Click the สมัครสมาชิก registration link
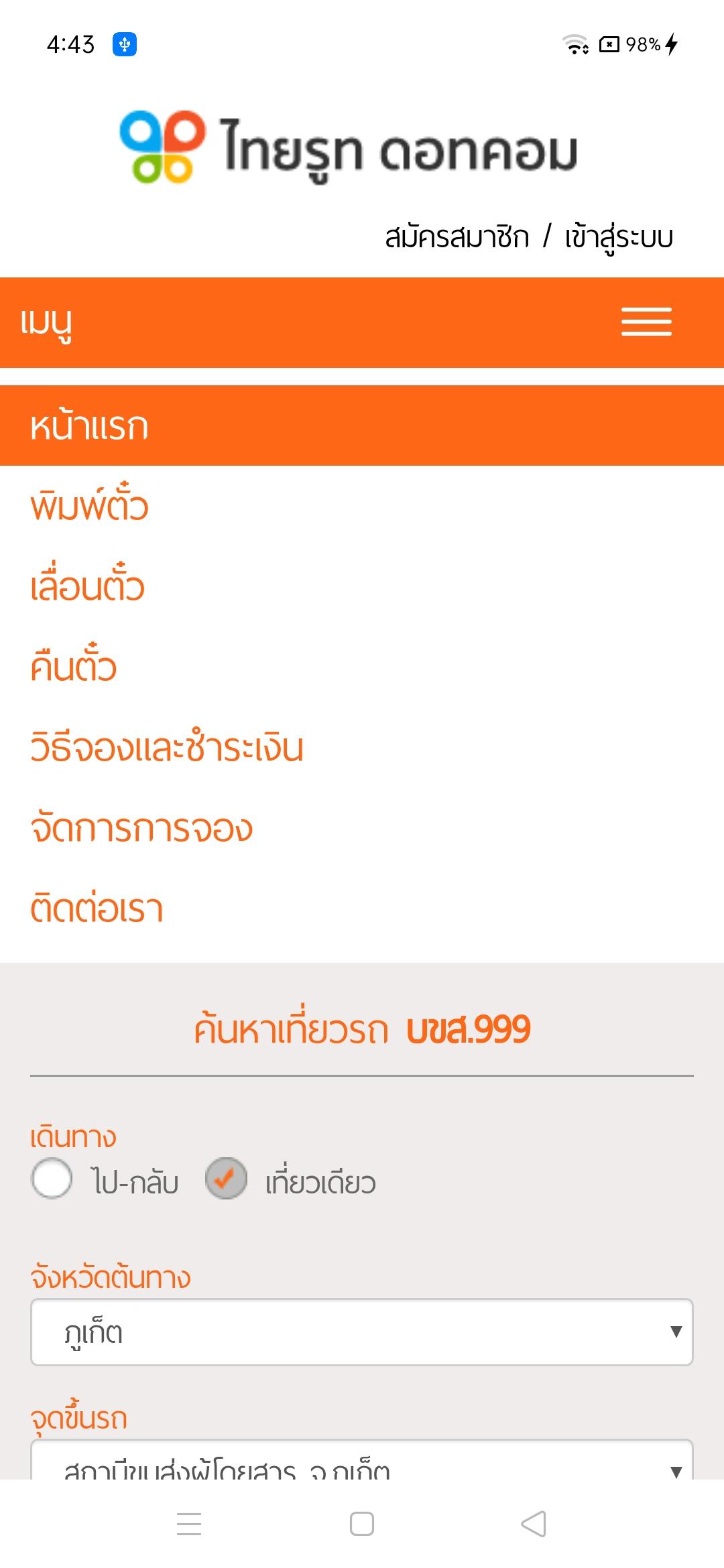The image size is (724, 1568). pos(456,236)
